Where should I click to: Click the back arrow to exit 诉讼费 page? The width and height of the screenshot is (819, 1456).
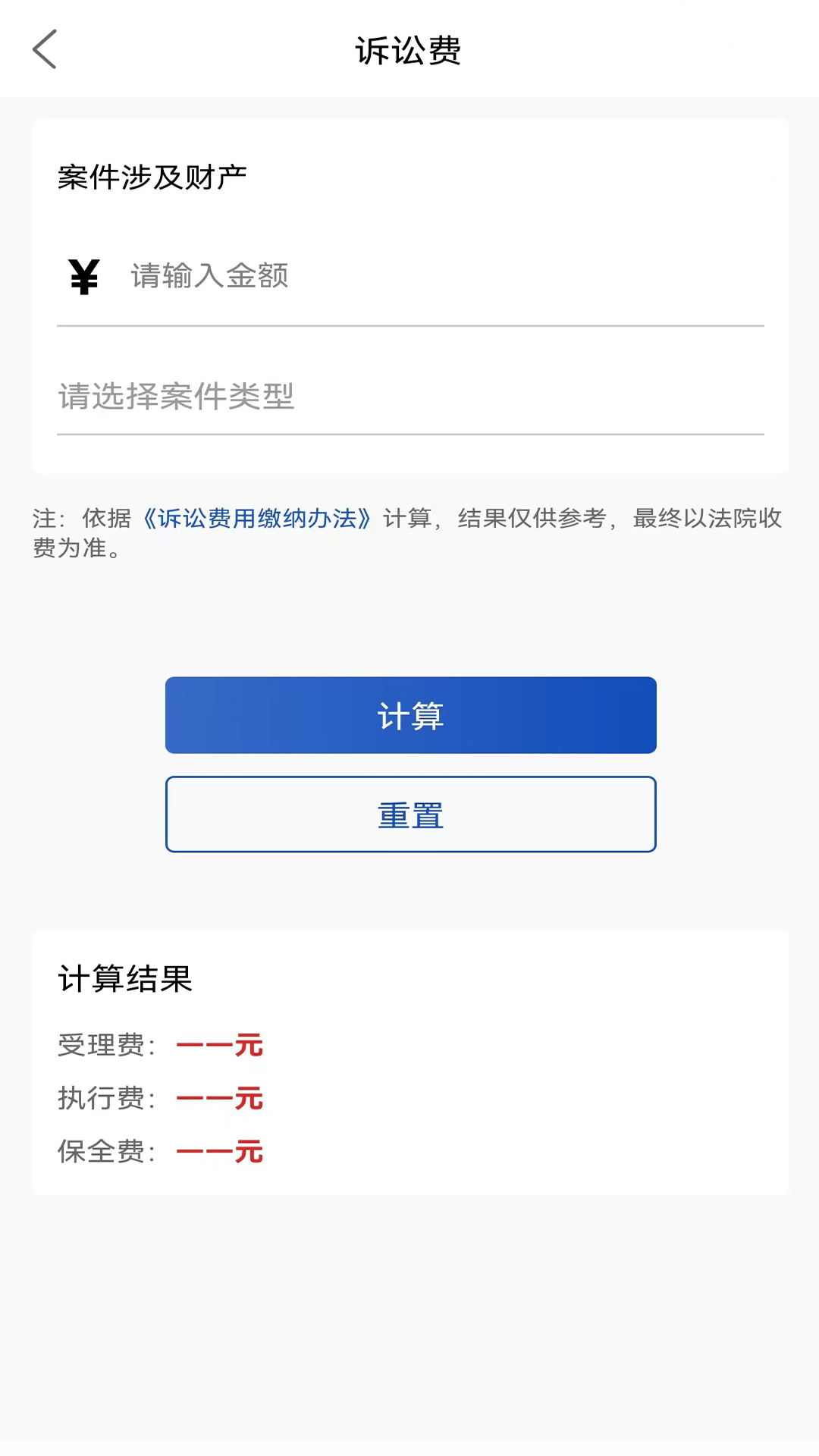[x=45, y=49]
